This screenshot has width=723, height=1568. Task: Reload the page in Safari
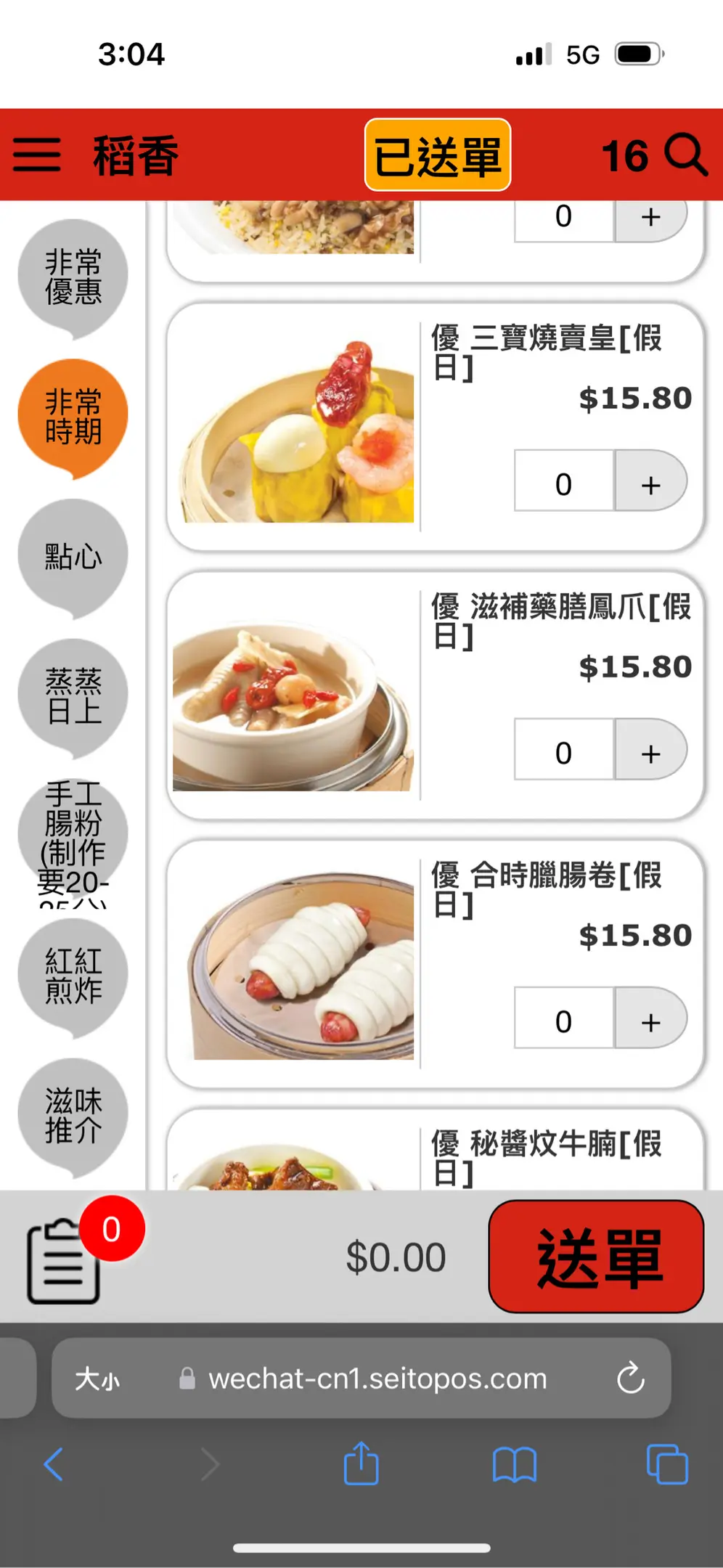coord(630,1378)
